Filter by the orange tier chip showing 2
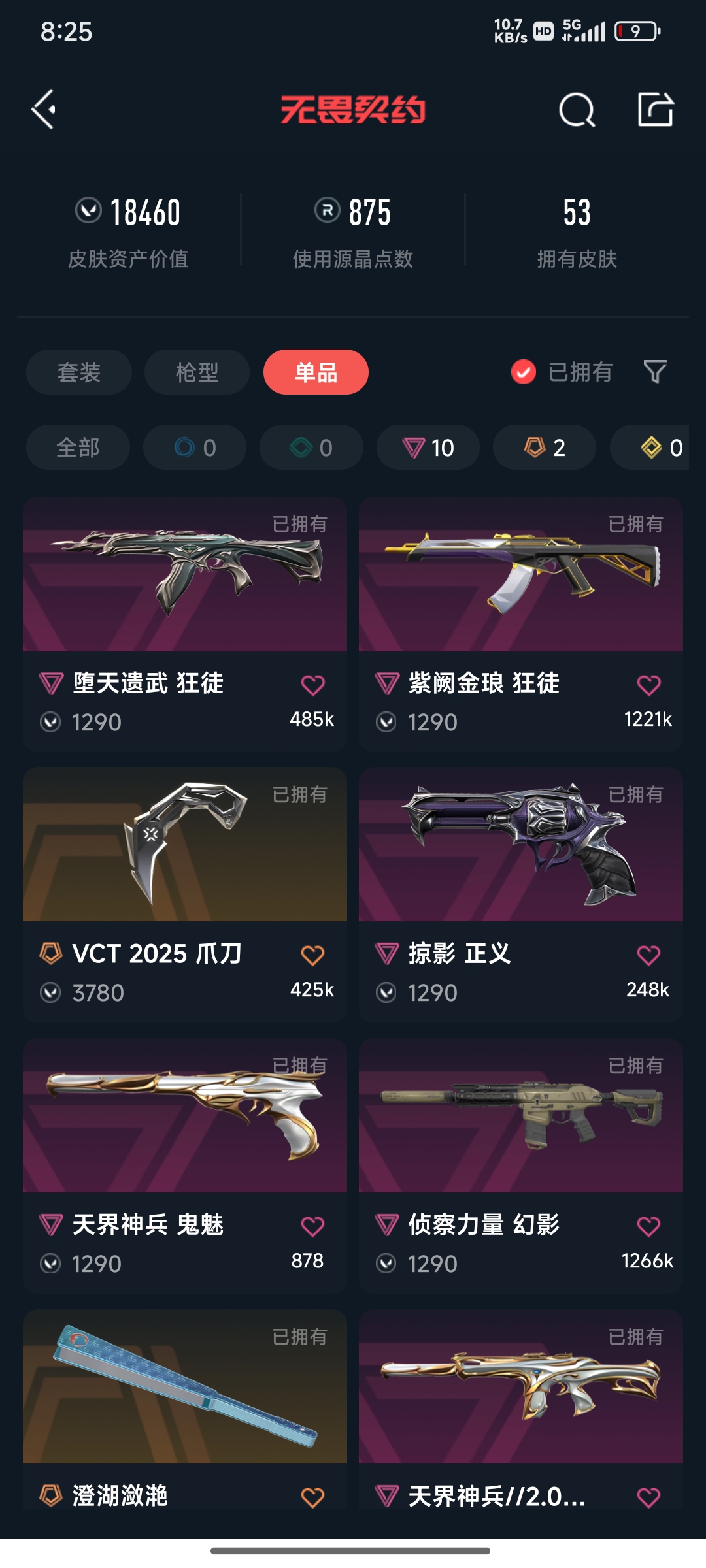Viewport: 706px width, 1568px height. [545, 448]
